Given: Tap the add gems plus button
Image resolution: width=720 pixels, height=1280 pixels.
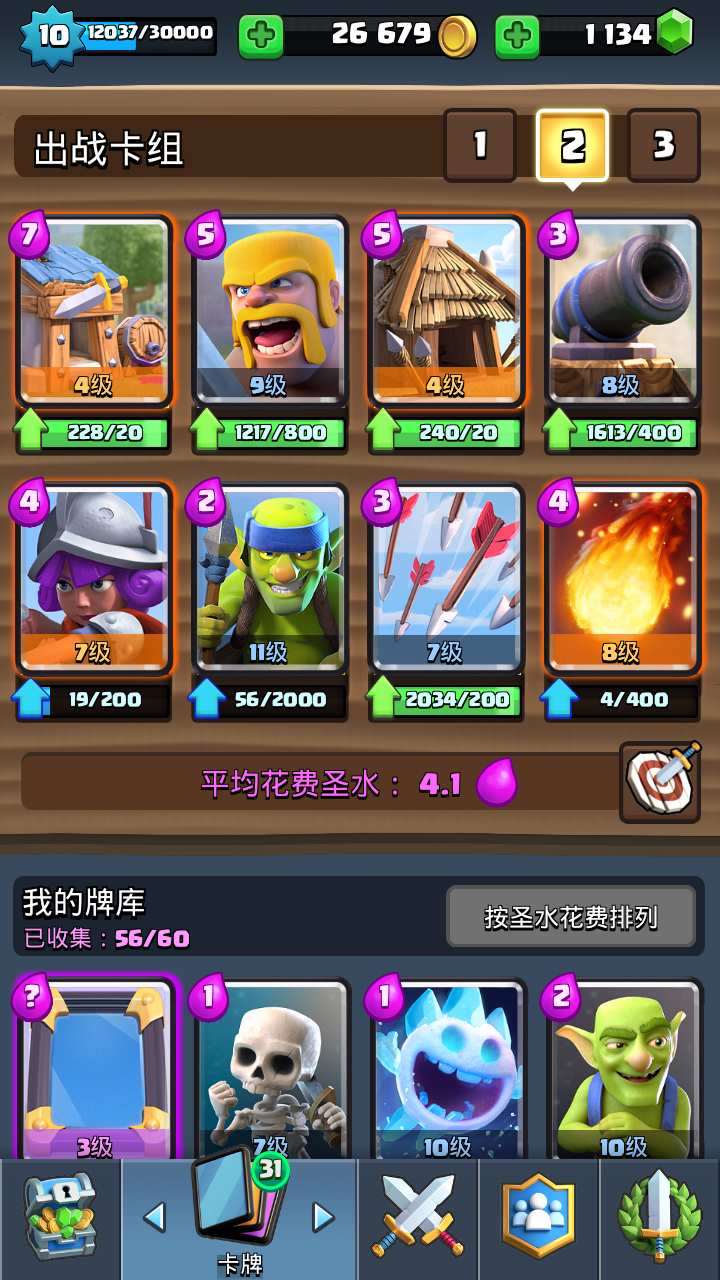Looking at the screenshot, I should coord(517,37).
